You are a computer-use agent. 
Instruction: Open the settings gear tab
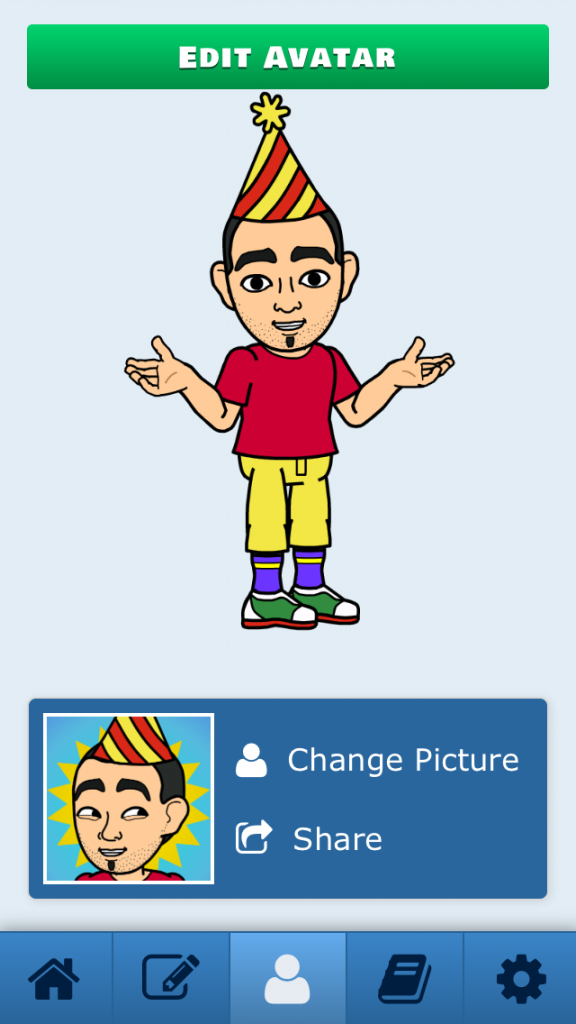point(520,978)
